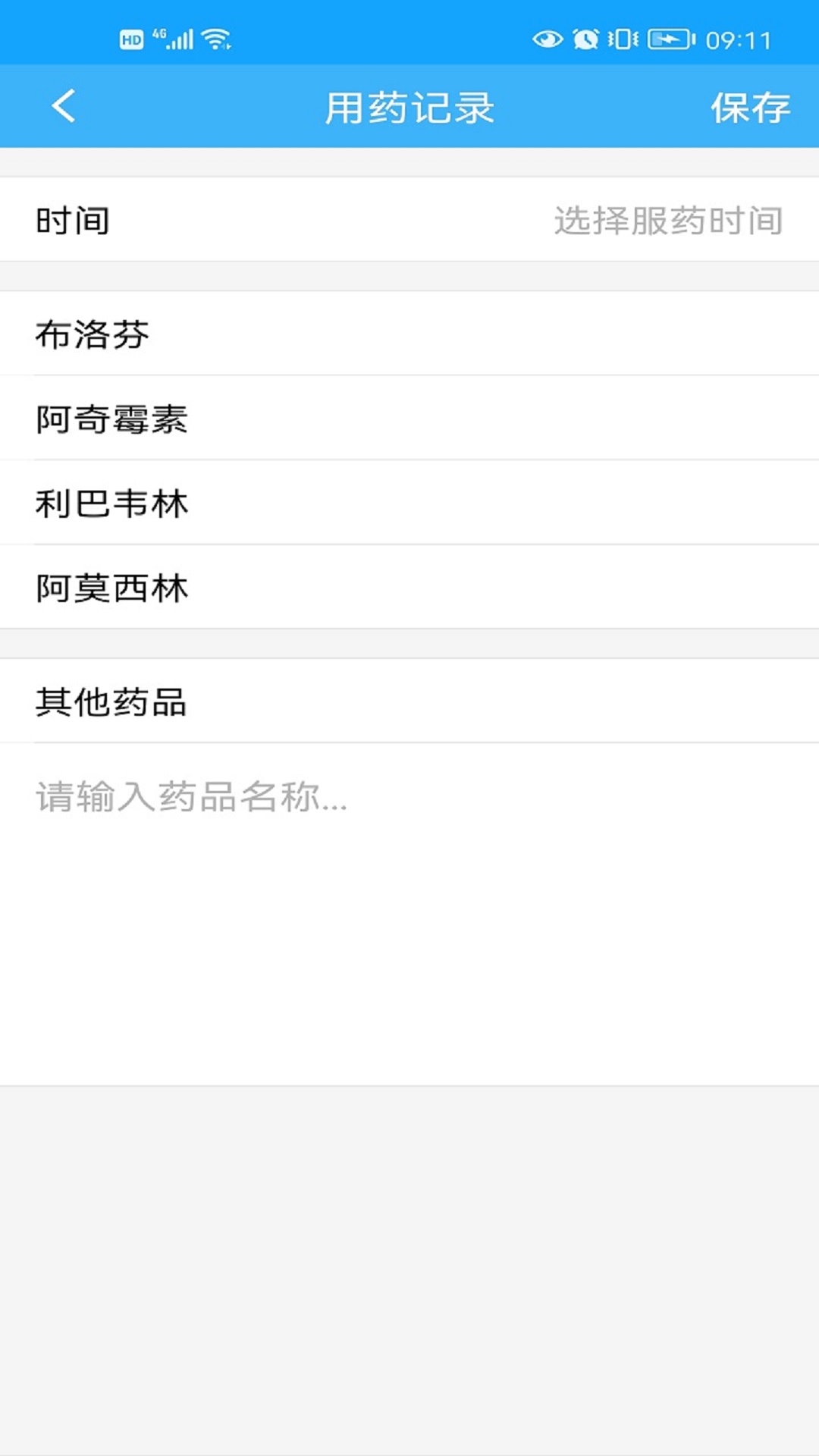Click the 请输入药品名称 input field
Screen dimensions: 819x1456
coord(409,798)
